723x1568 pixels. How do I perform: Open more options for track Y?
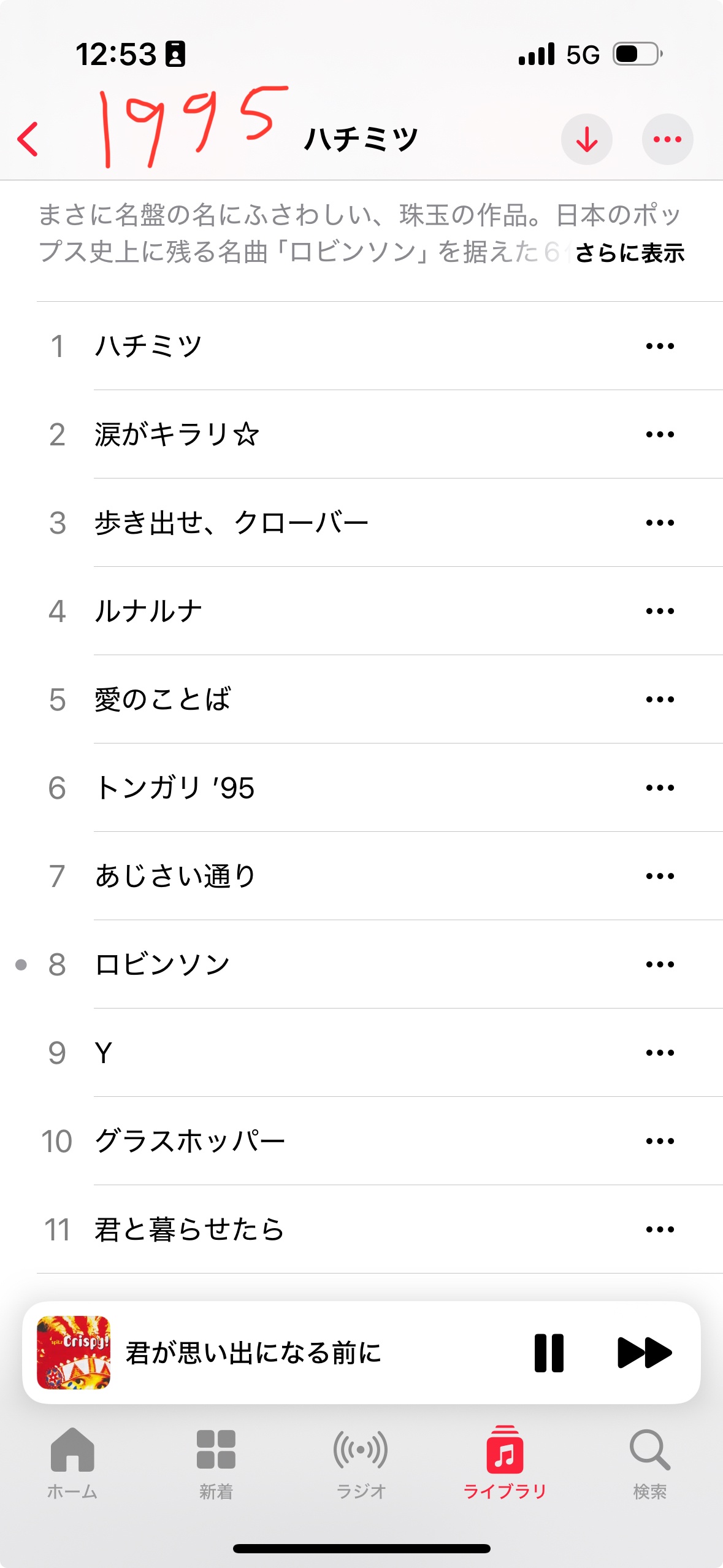coord(660,1053)
